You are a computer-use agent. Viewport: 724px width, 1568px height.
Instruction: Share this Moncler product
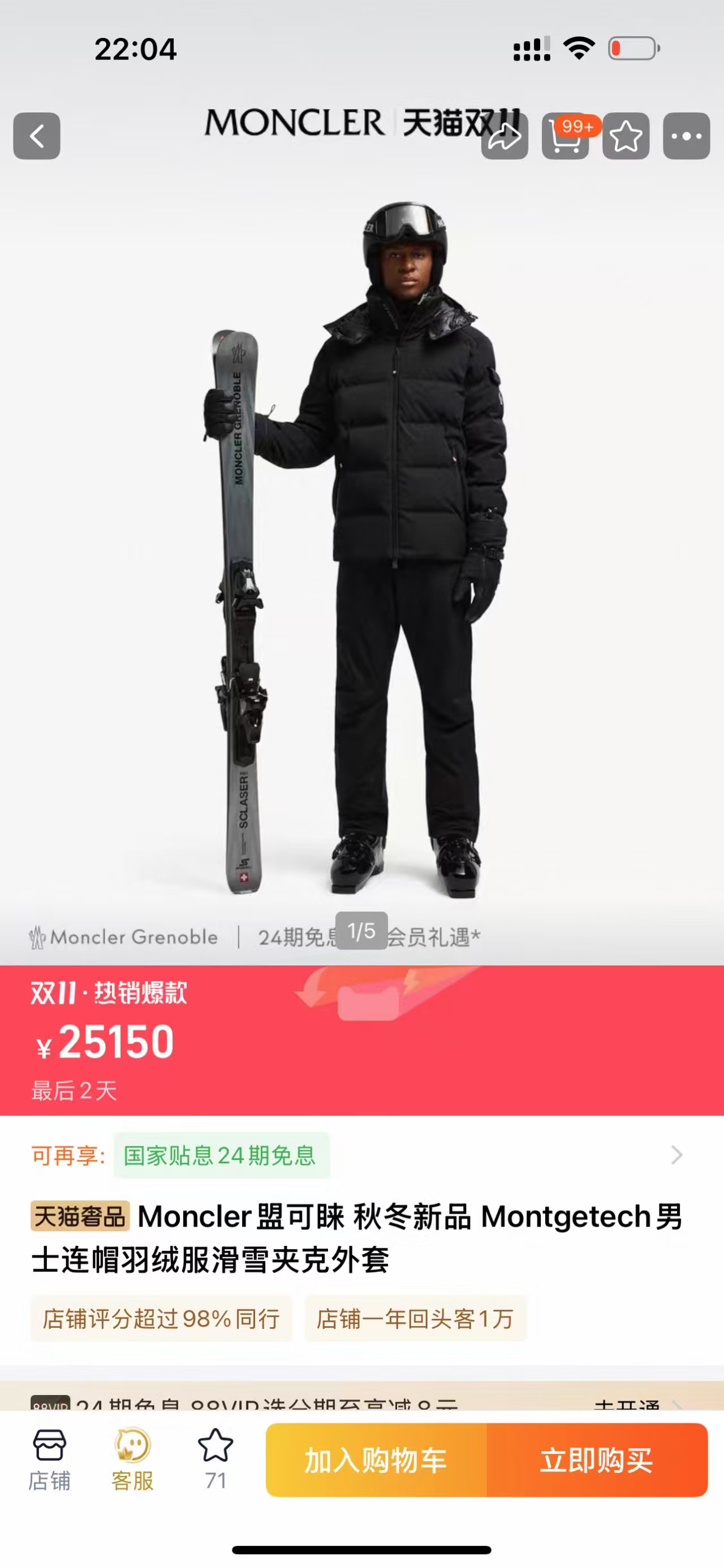click(504, 137)
